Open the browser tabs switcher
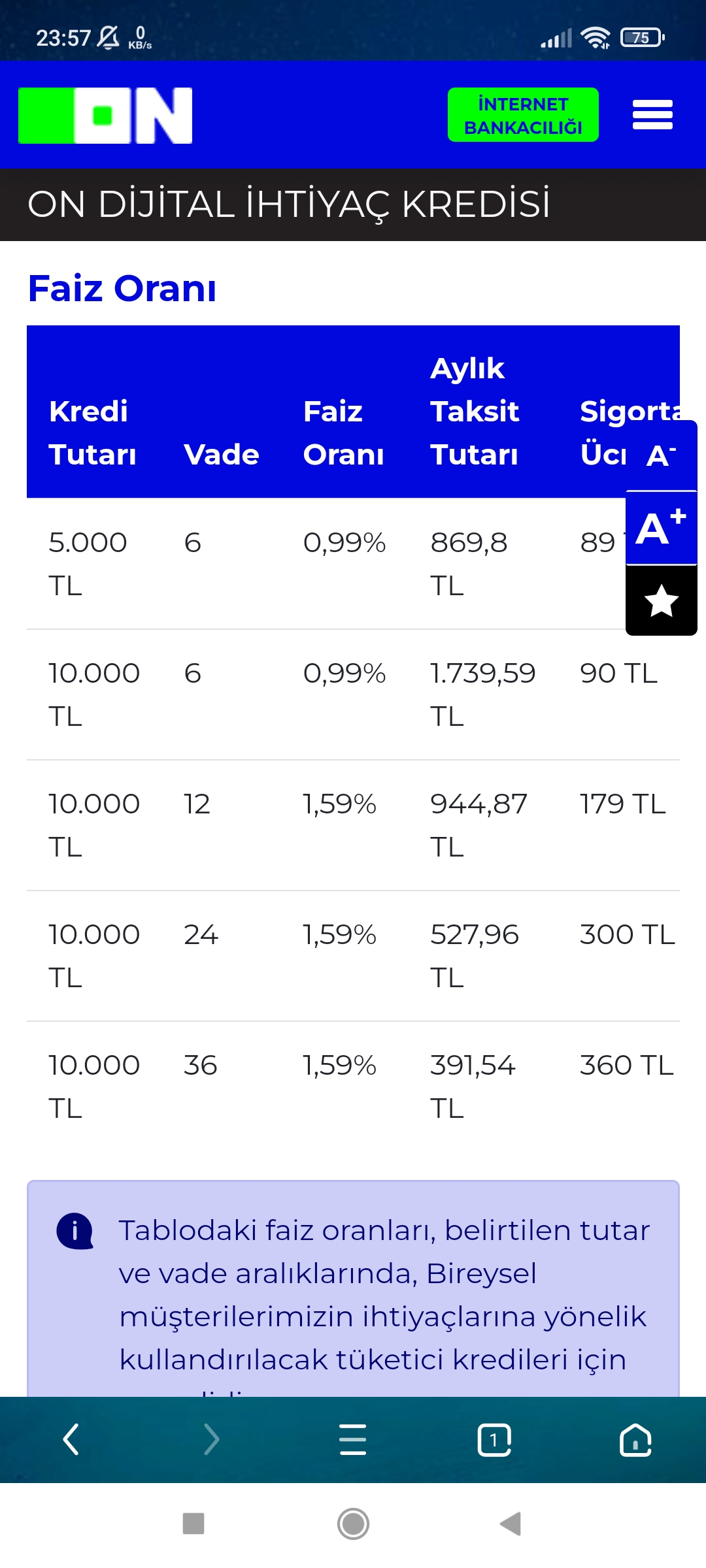The image size is (706, 1568). coord(494,1439)
